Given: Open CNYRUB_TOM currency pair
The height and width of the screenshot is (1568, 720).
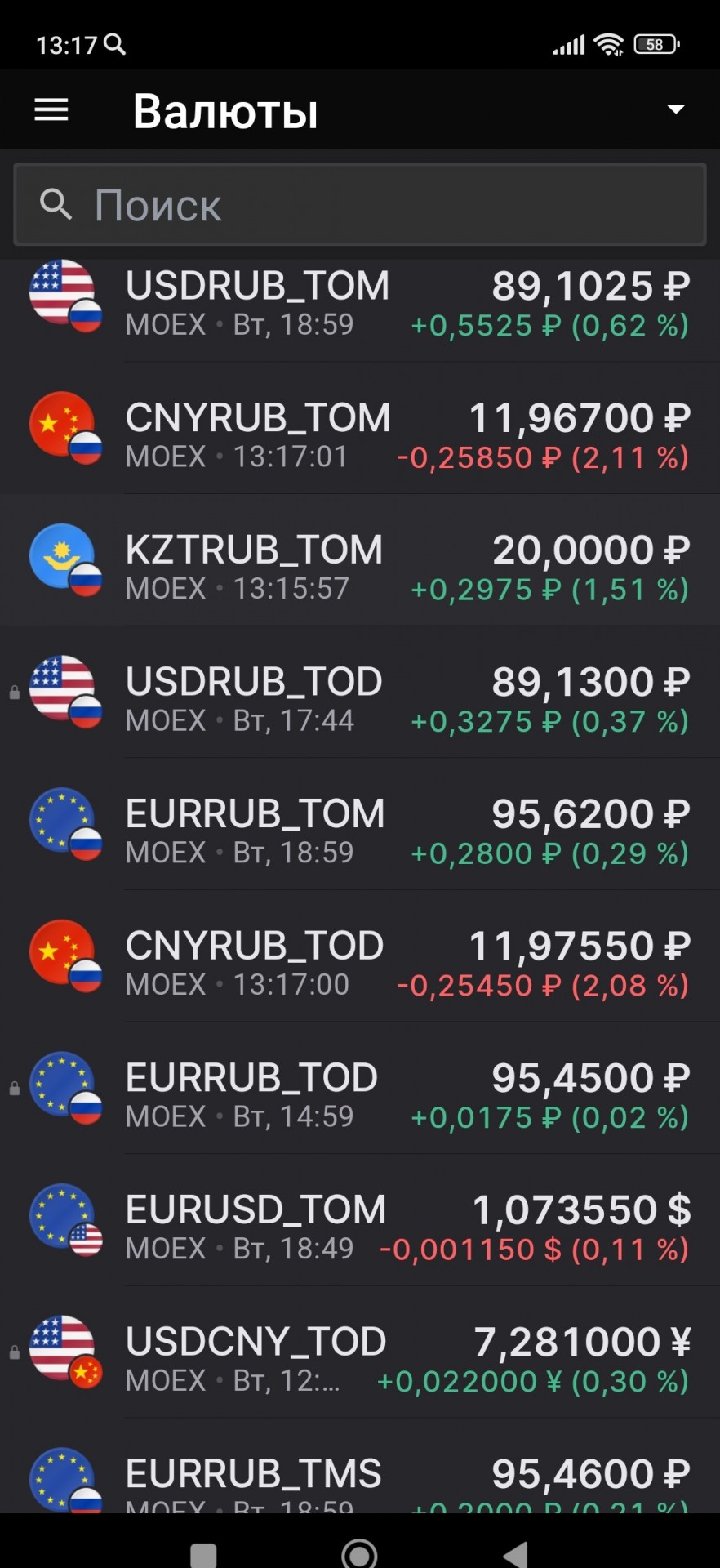Looking at the screenshot, I should (360, 429).
